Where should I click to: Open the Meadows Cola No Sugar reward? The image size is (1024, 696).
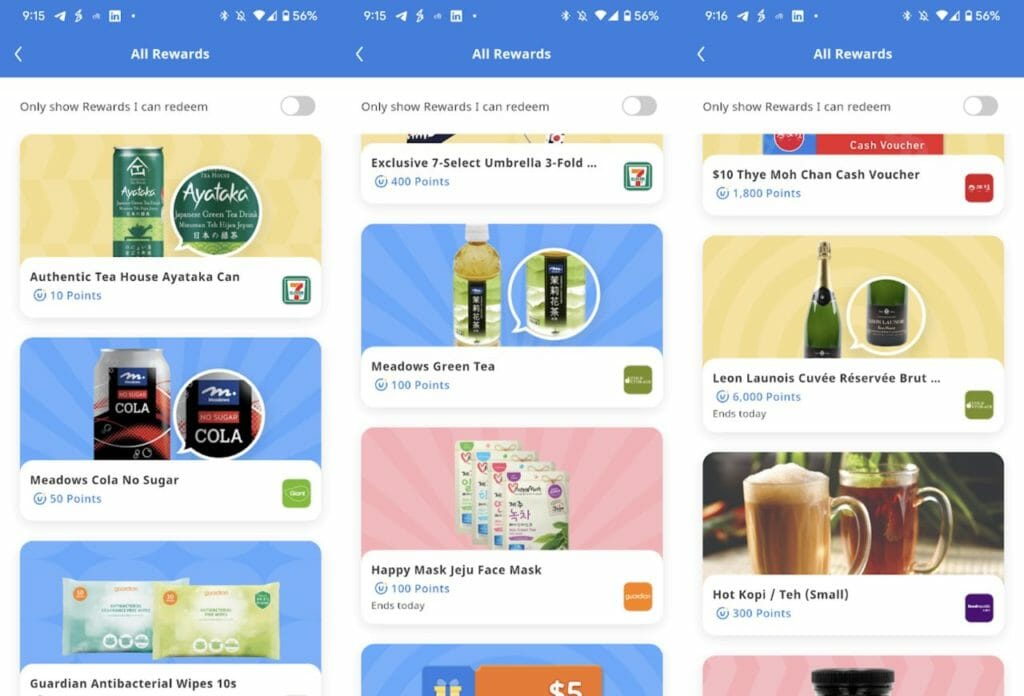[104, 480]
